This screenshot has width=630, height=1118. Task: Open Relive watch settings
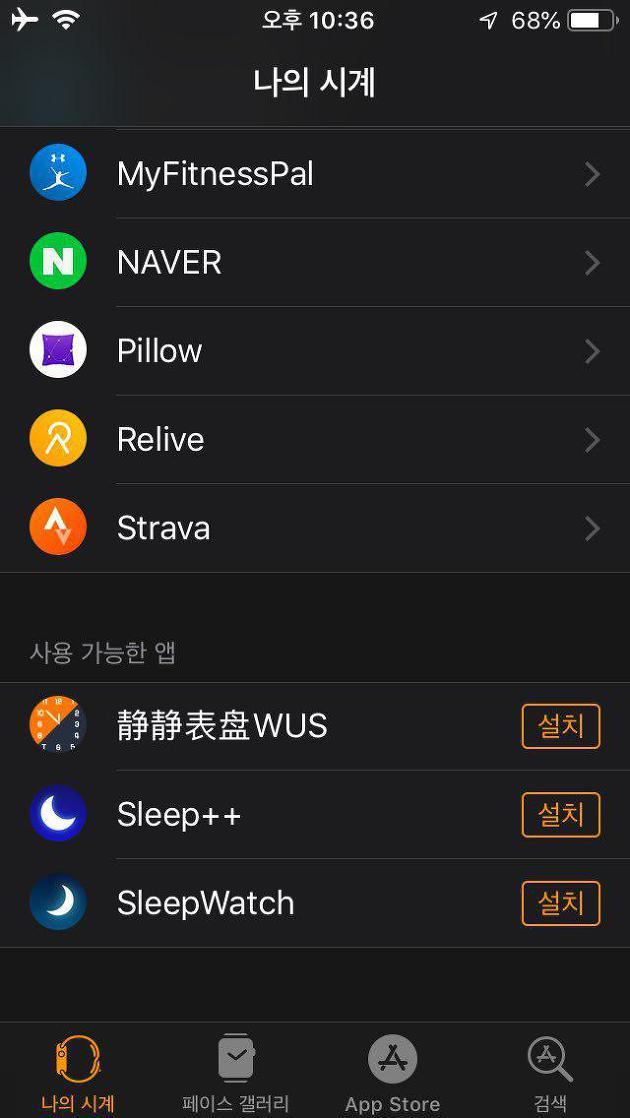click(x=315, y=439)
